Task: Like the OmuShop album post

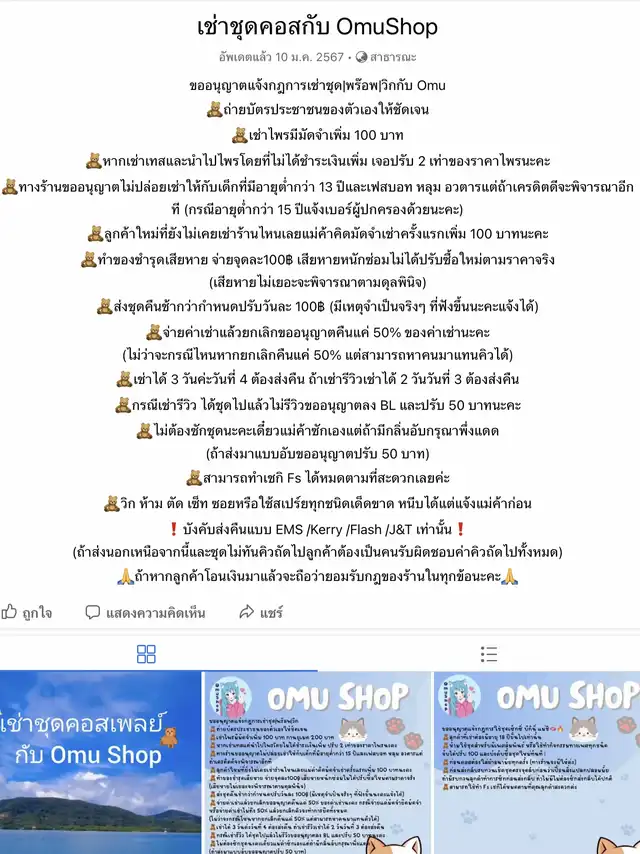Action: tap(27, 612)
